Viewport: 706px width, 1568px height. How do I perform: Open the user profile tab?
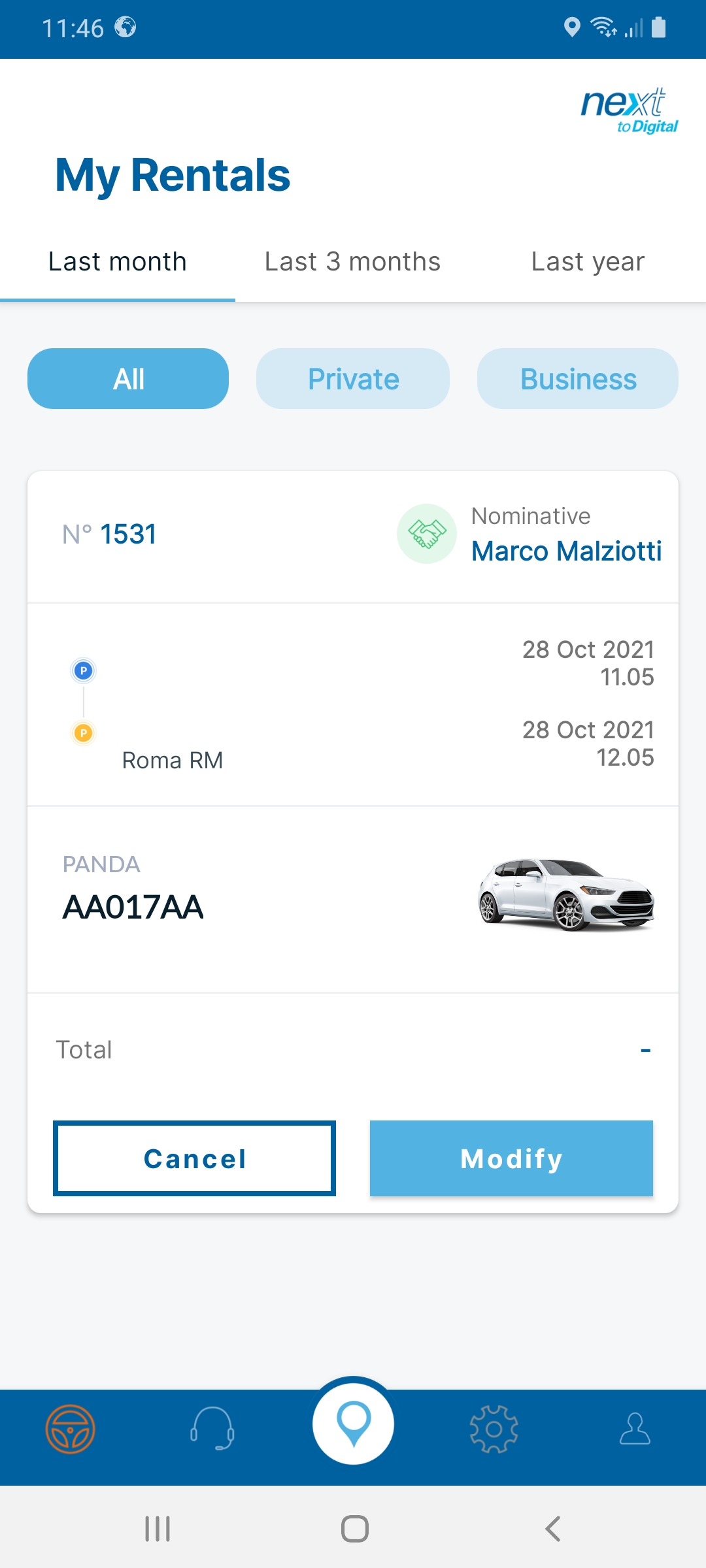tap(635, 1429)
